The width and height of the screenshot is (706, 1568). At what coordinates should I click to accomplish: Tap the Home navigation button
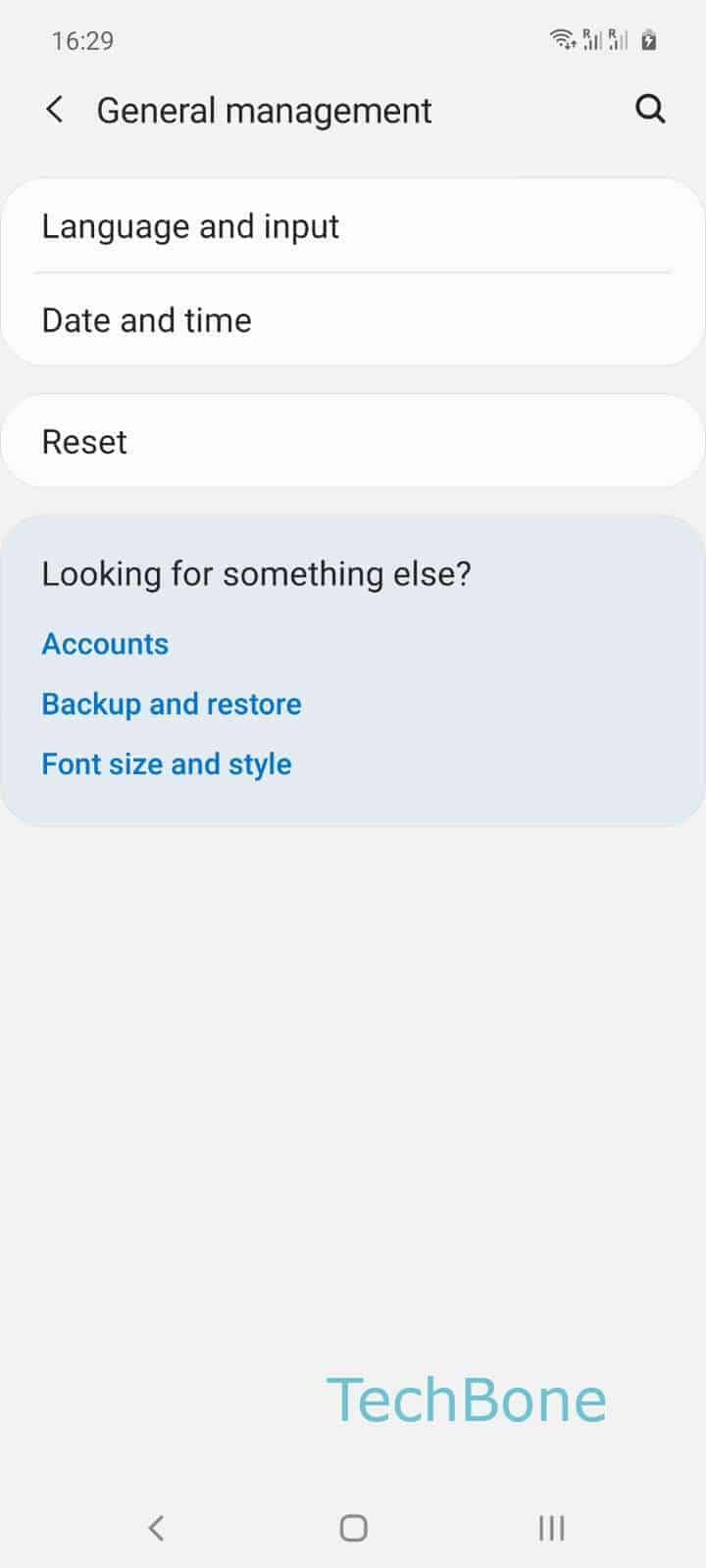pyautogui.click(x=353, y=1527)
